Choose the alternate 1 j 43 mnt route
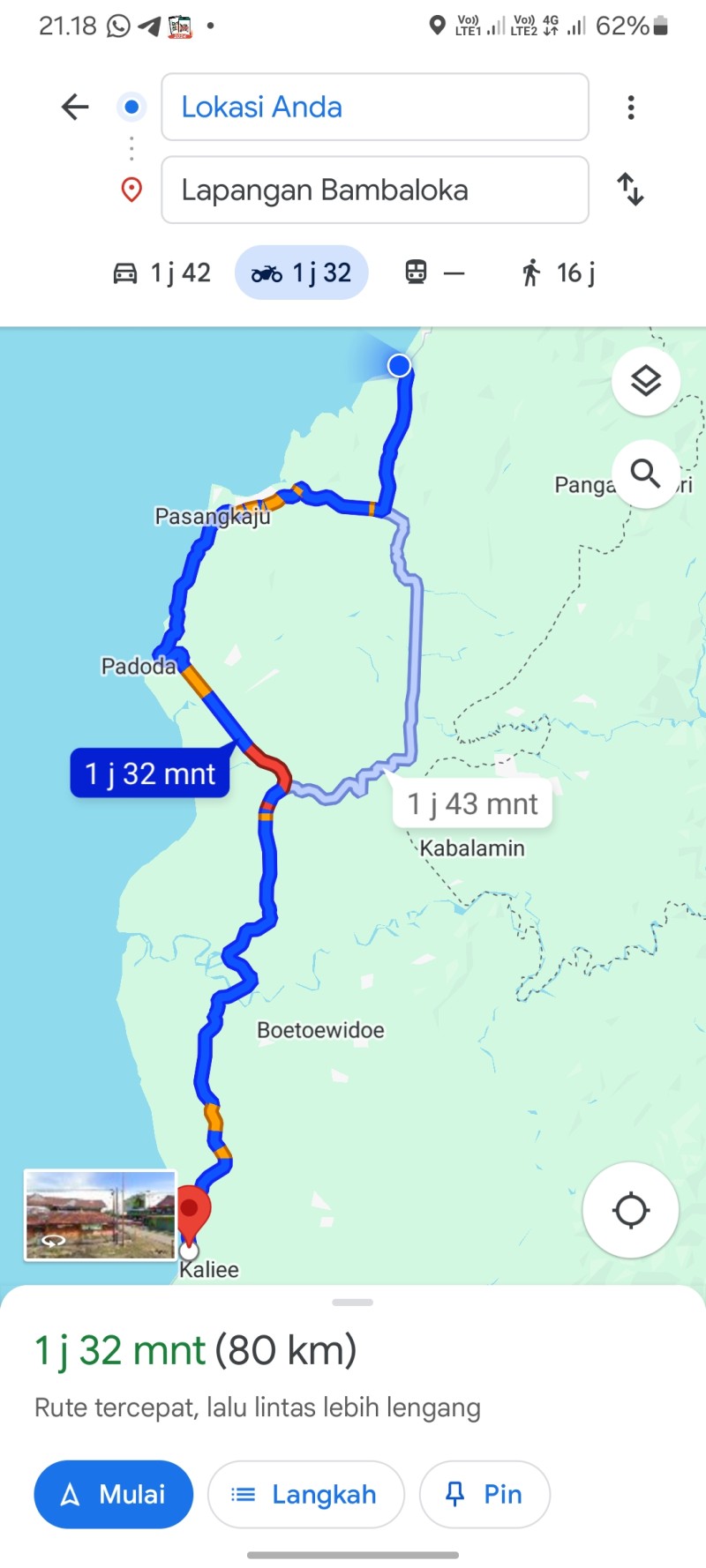Screen dimensions: 706x1568 (x=472, y=803)
